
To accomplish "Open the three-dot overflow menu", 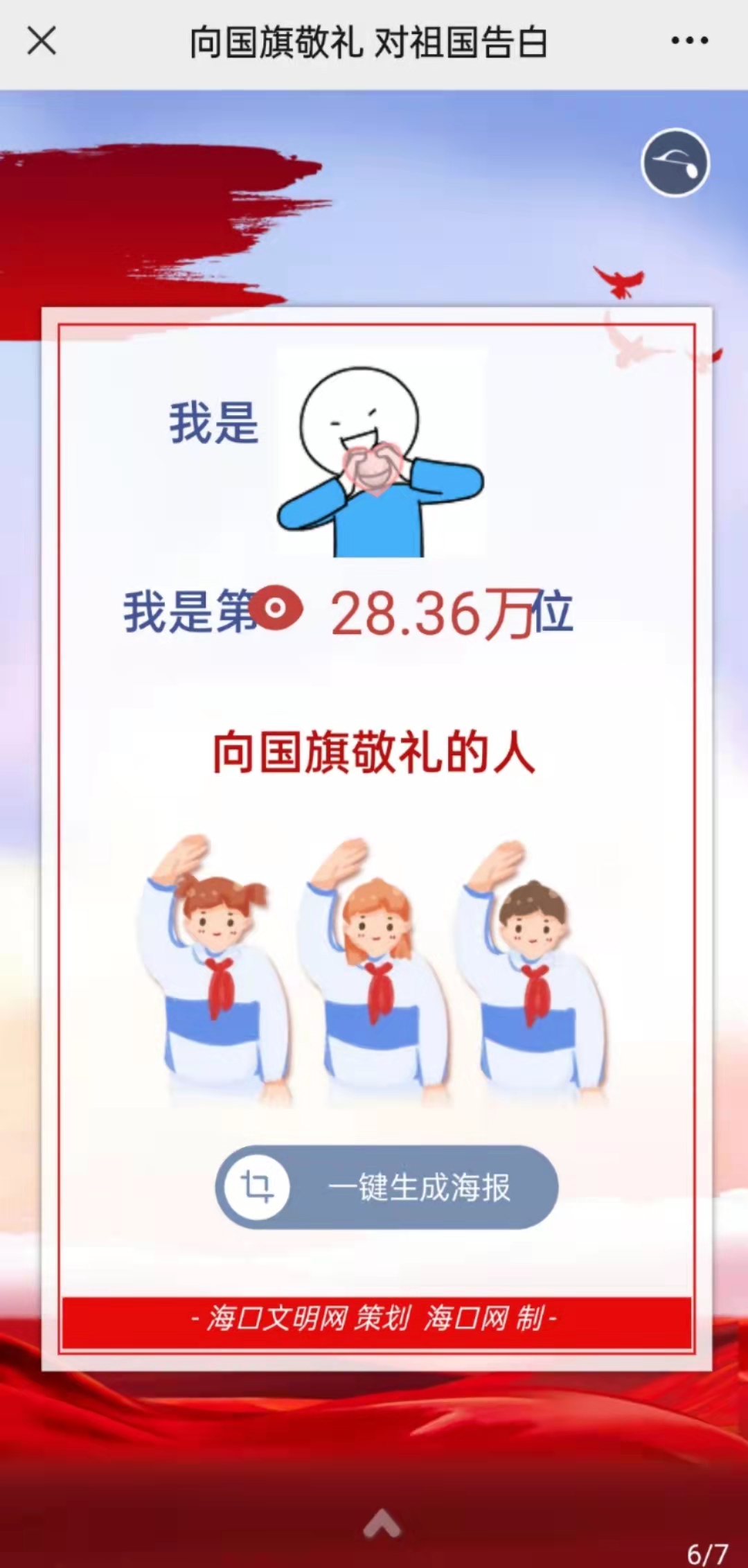I will pos(689,41).
